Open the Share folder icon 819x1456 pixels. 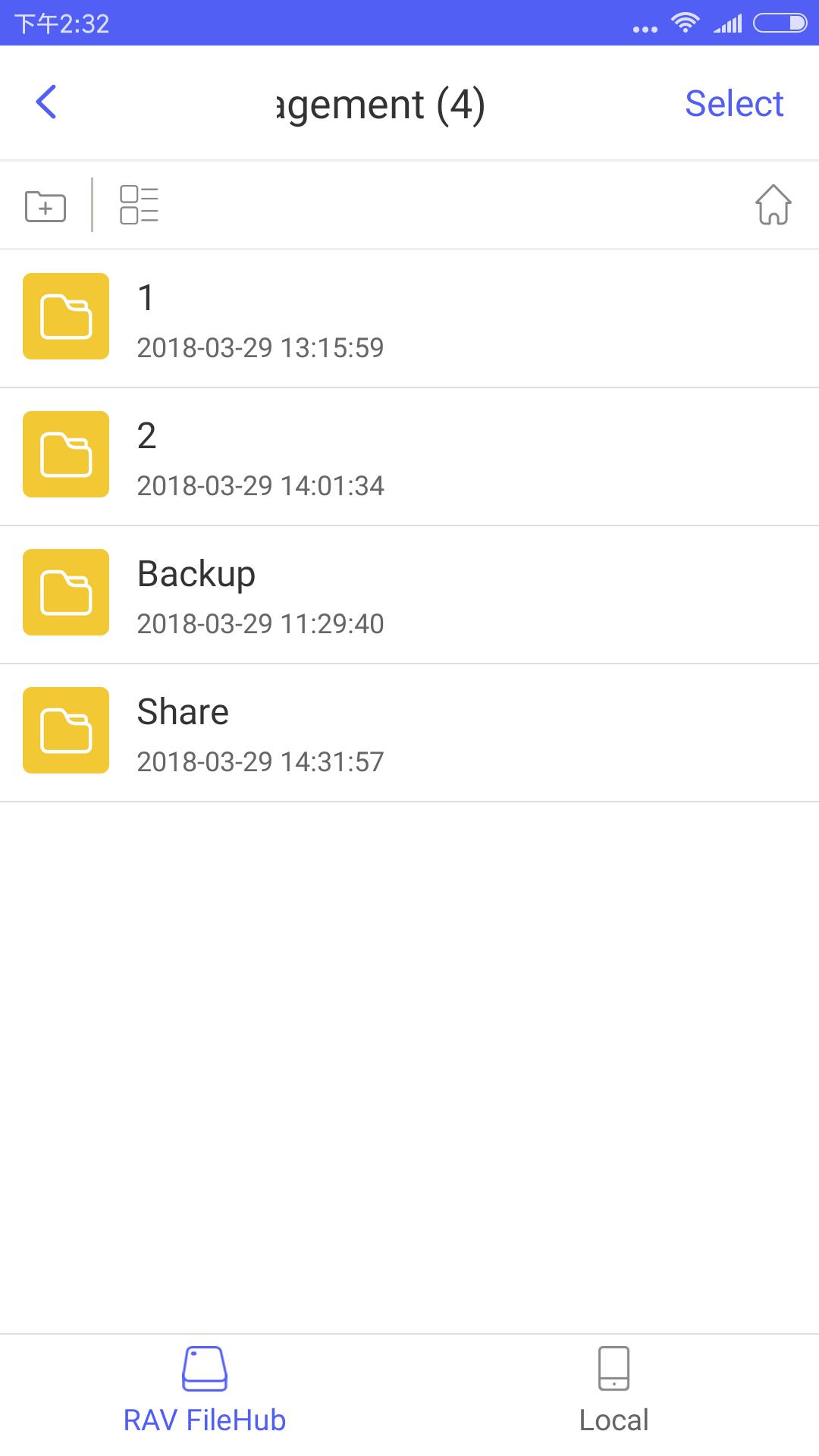click(66, 730)
